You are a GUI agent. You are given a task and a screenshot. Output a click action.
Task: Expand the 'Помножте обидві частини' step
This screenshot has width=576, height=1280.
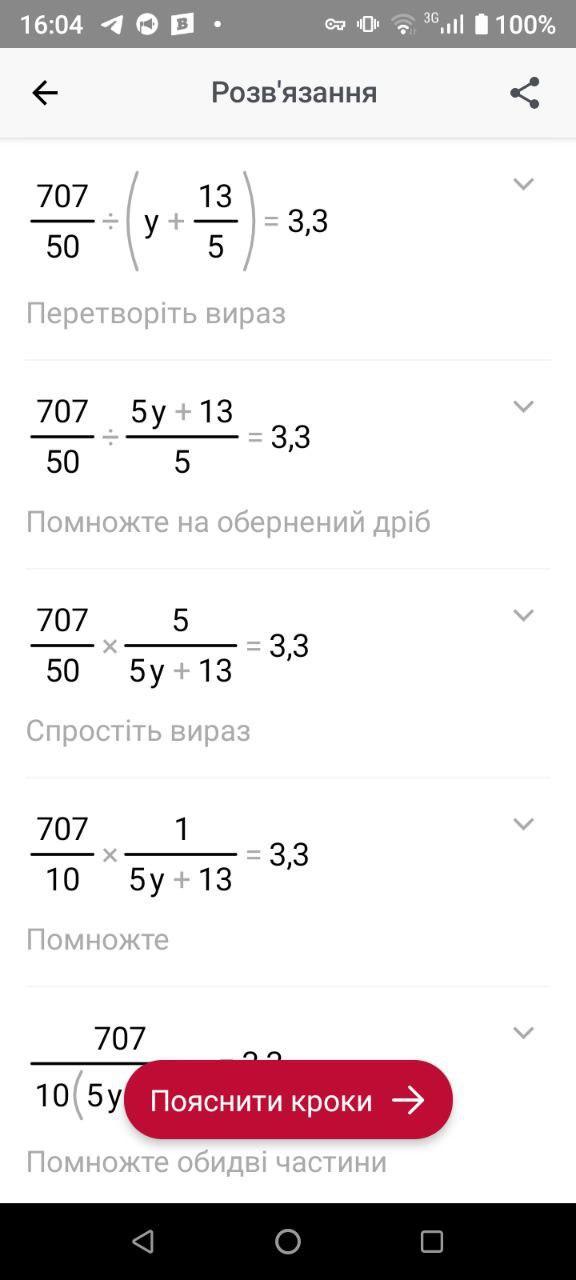pyautogui.click(x=523, y=1033)
